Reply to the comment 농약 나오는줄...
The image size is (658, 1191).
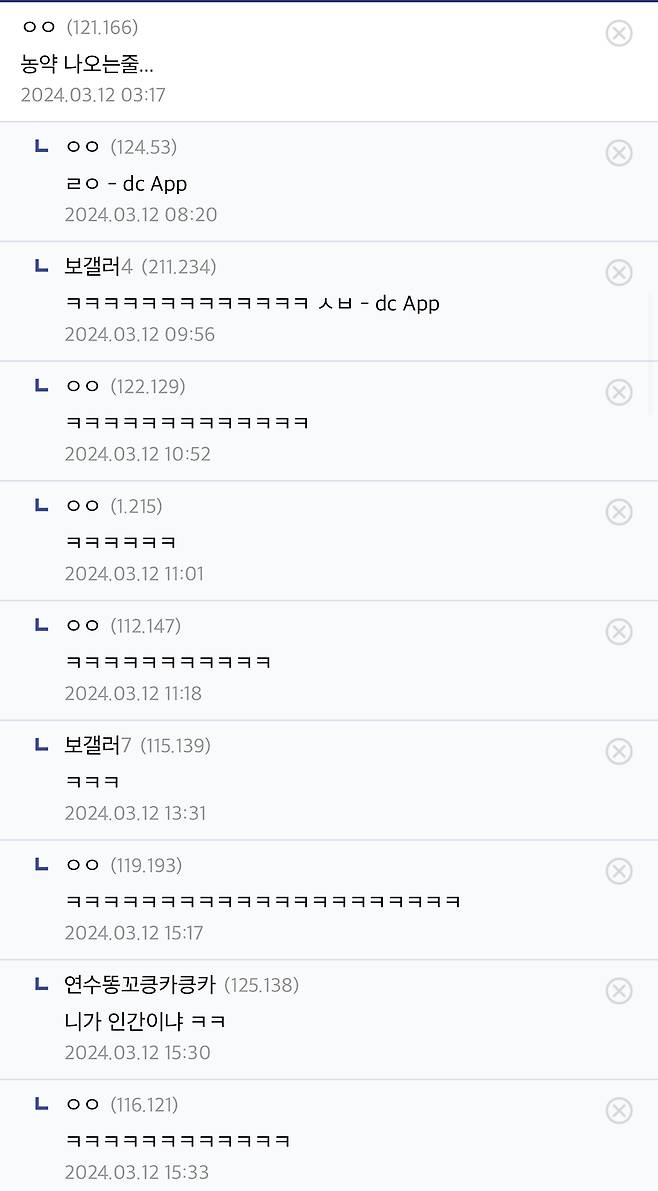pos(87,65)
